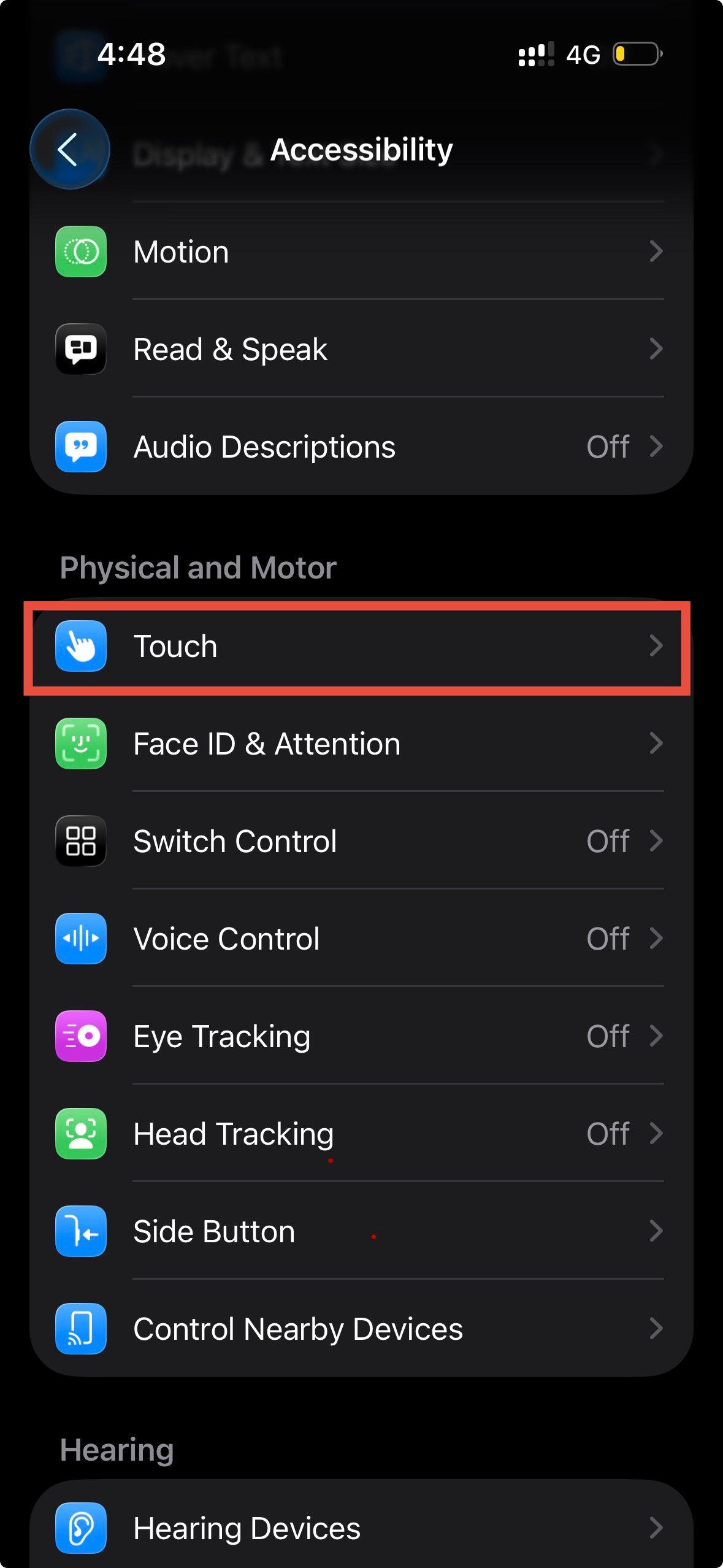723x1568 pixels.
Task: Open Control Nearby Devices
Action: pyautogui.click(x=361, y=1329)
